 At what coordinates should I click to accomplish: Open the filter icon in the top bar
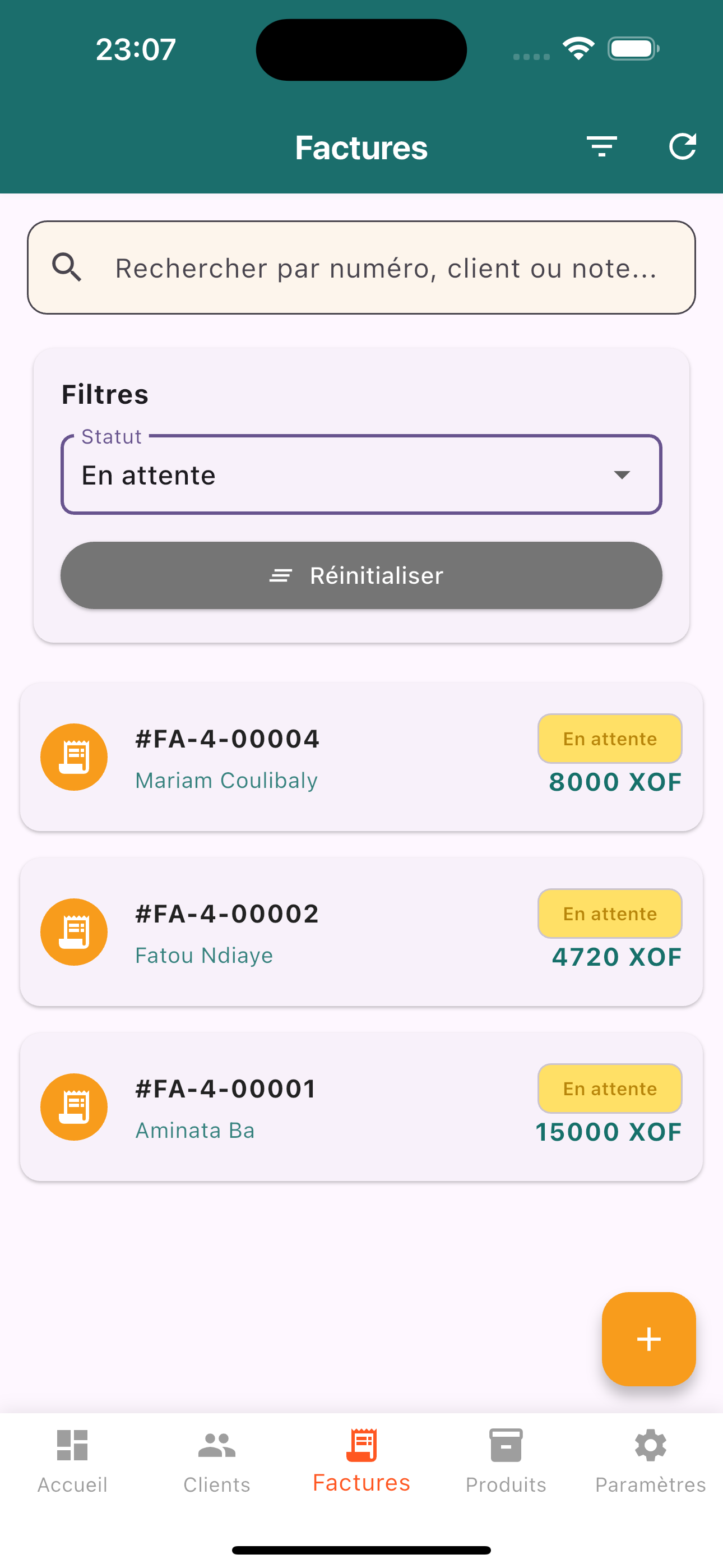602,147
